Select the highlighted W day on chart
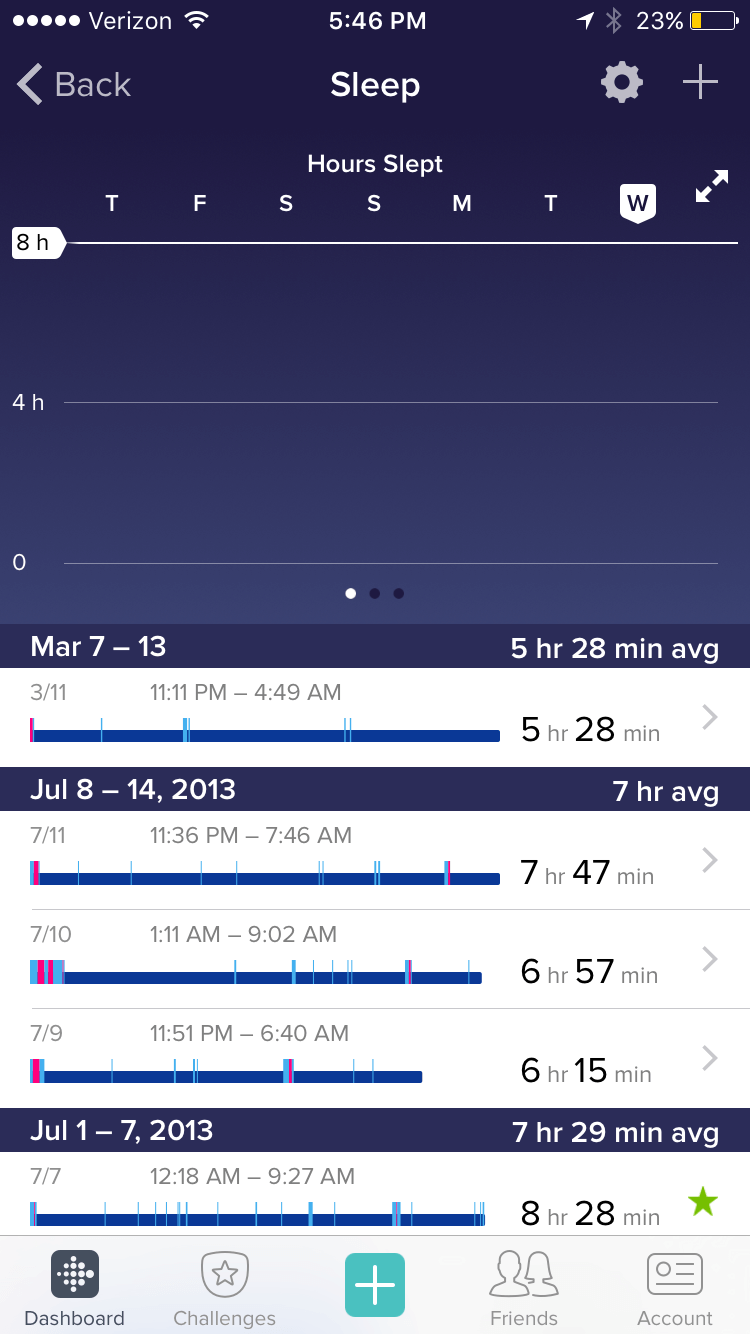The width and height of the screenshot is (750, 1334). 638,204
